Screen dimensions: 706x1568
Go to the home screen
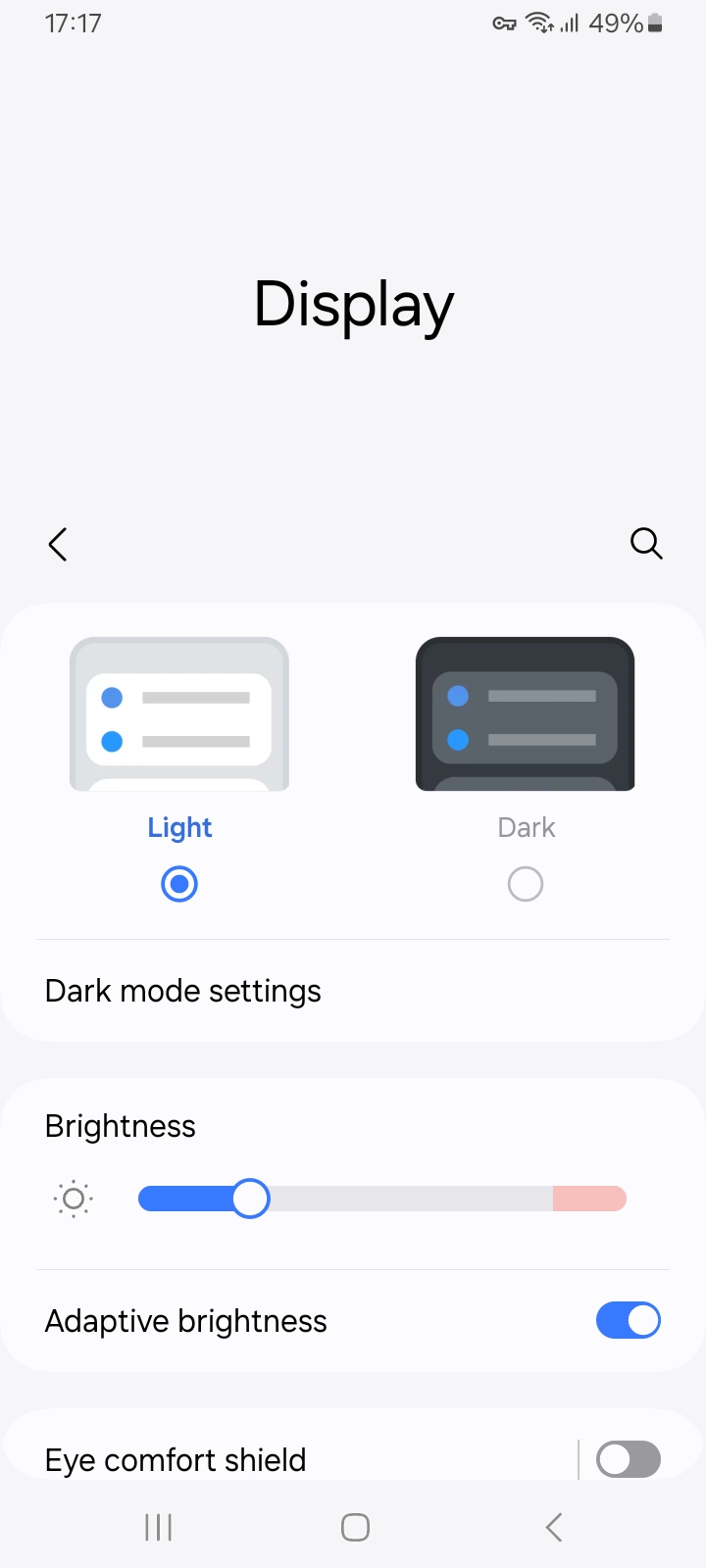(x=355, y=1527)
